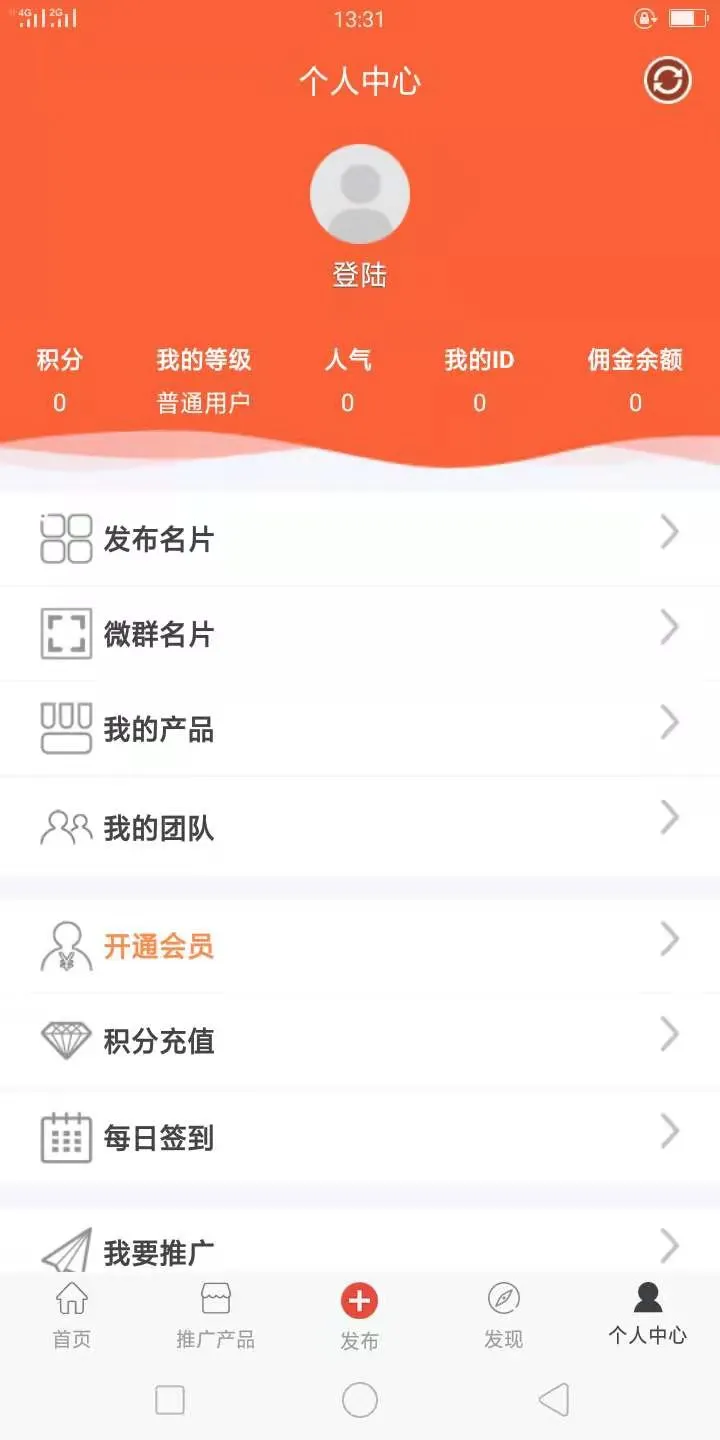Tap the 微群名片 QR-frame icon
Viewport: 720px width, 1440px height.
pos(63,633)
